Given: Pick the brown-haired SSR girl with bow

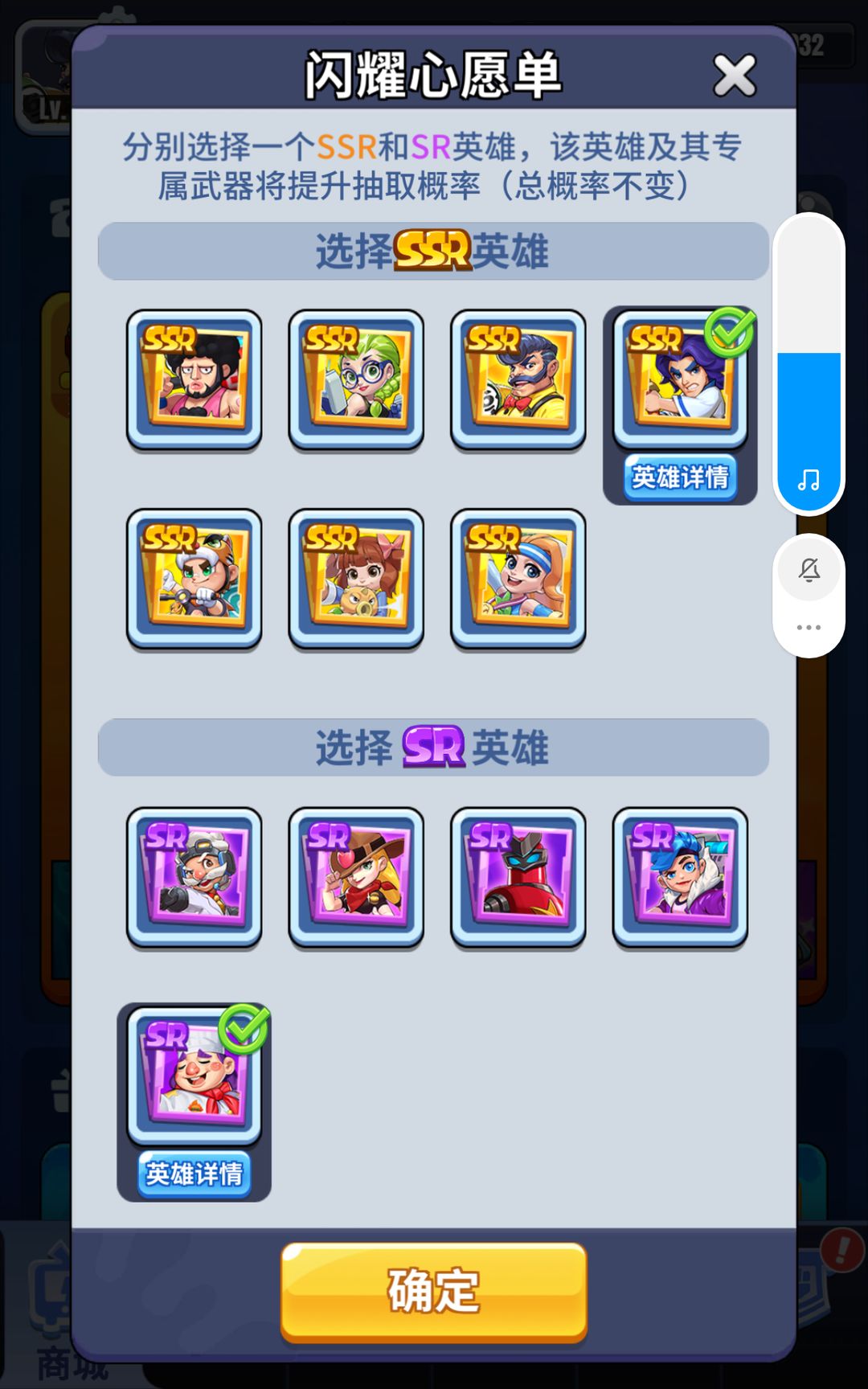Looking at the screenshot, I should [x=356, y=578].
